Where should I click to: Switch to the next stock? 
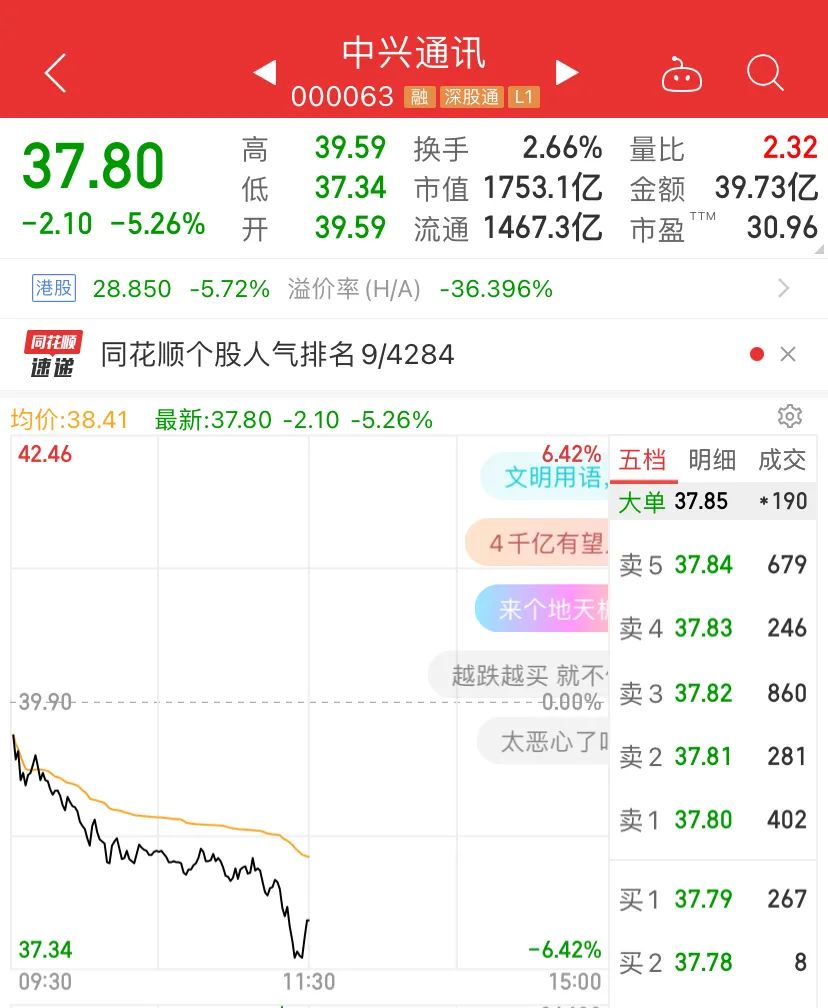pyautogui.click(x=567, y=72)
